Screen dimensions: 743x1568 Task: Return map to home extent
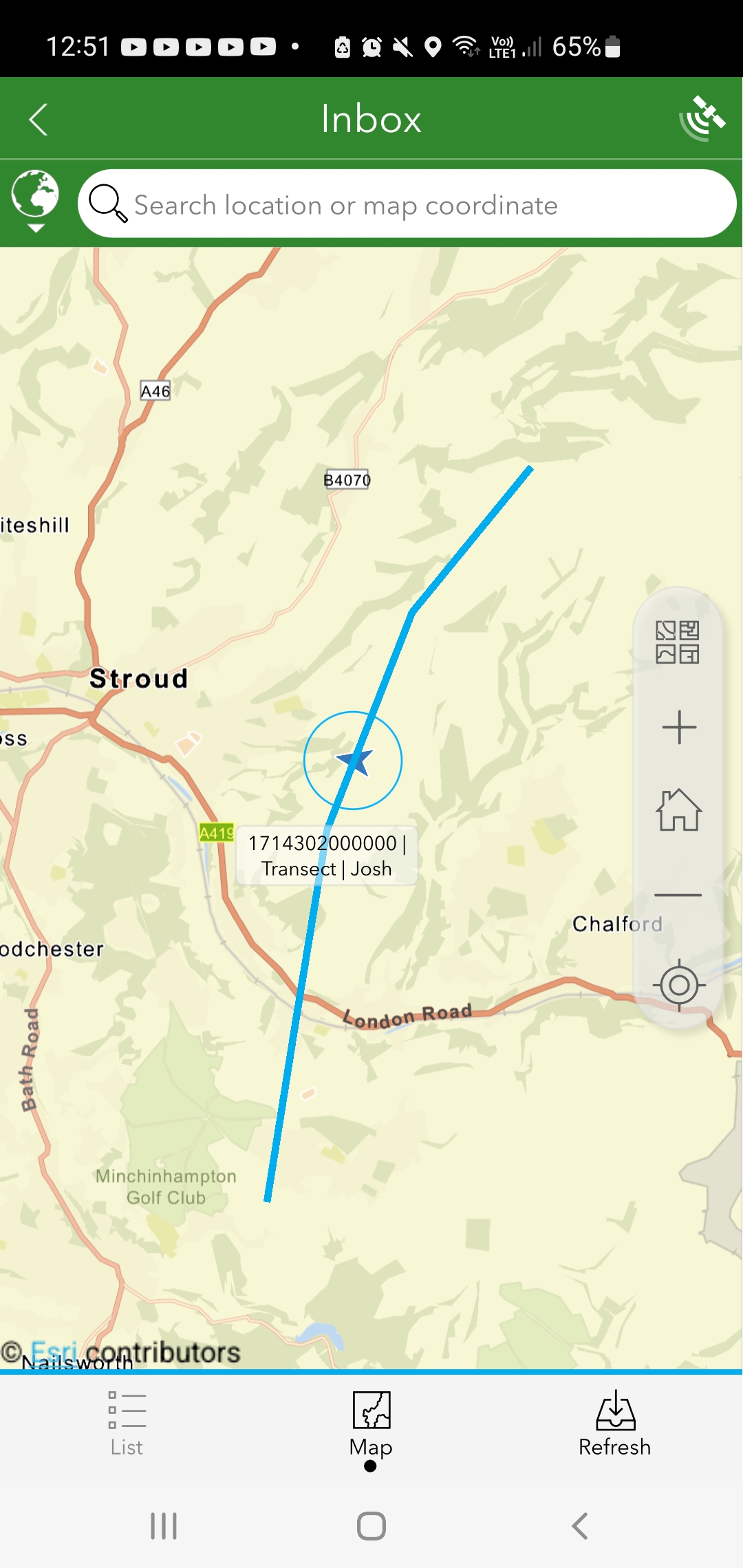(x=679, y=810)
